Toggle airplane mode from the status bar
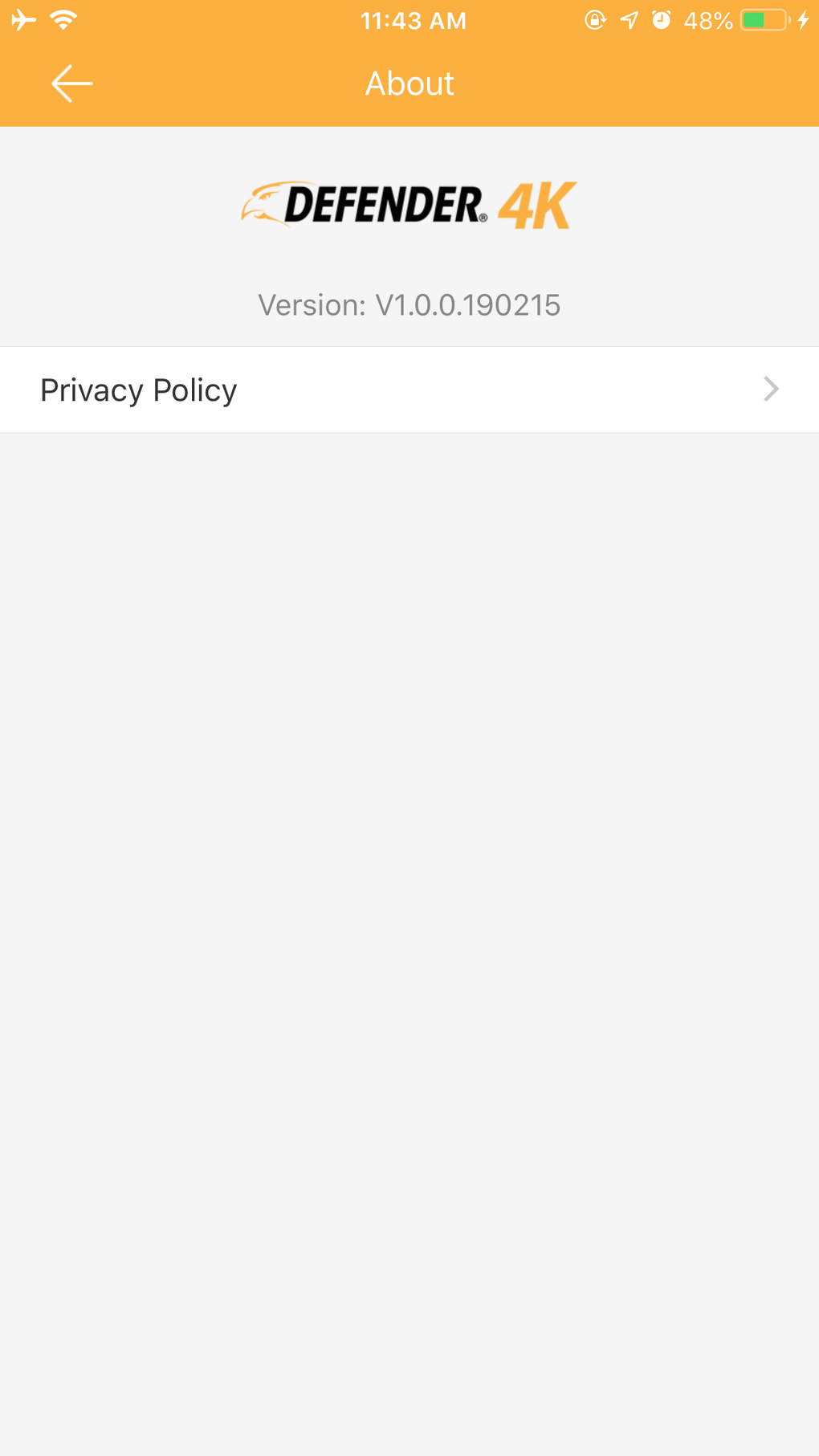The width and height of the screenshot is (819, 1456). 22,20
